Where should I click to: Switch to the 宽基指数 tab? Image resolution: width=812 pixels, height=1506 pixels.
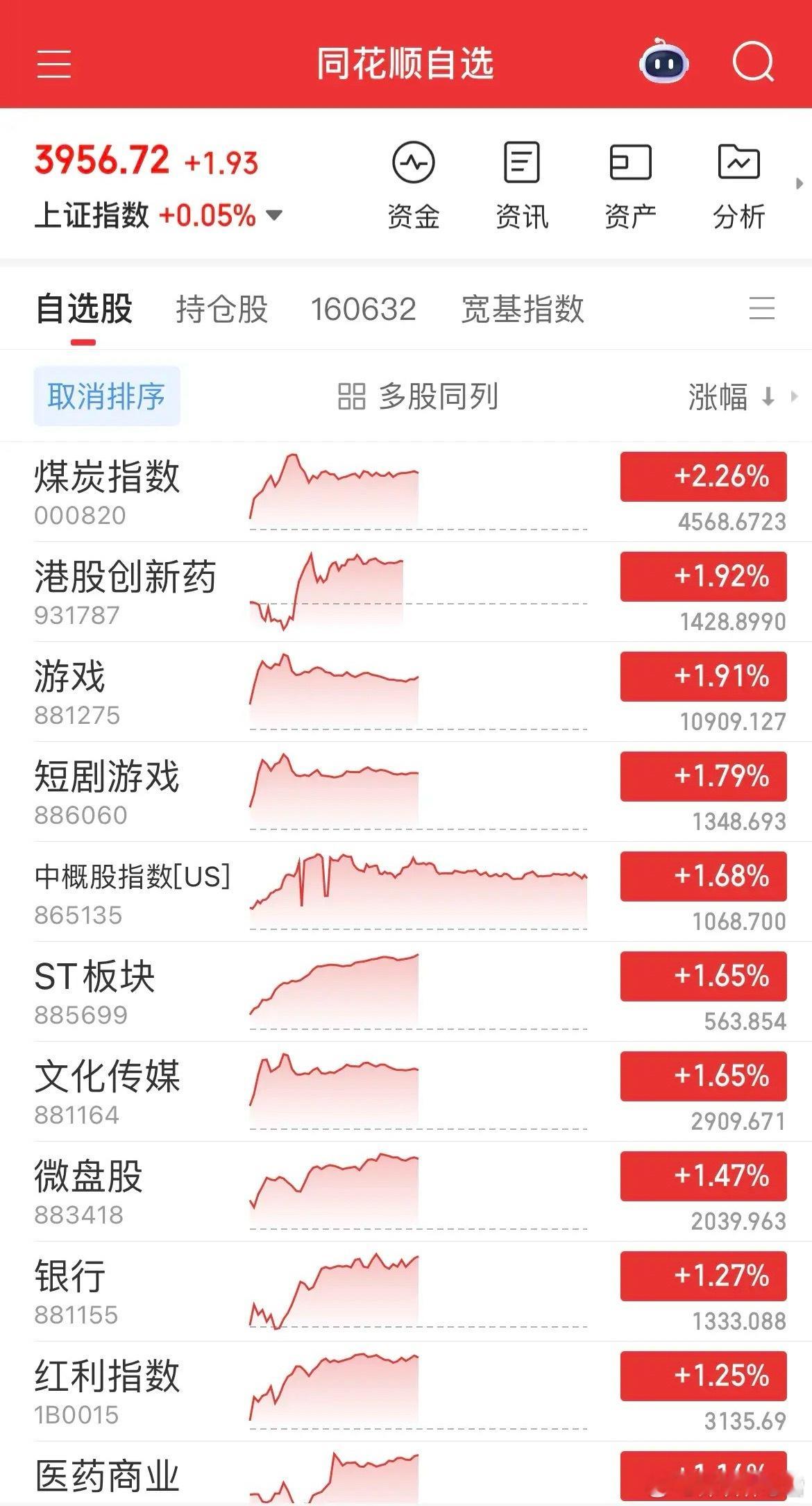tap(523, 310)
